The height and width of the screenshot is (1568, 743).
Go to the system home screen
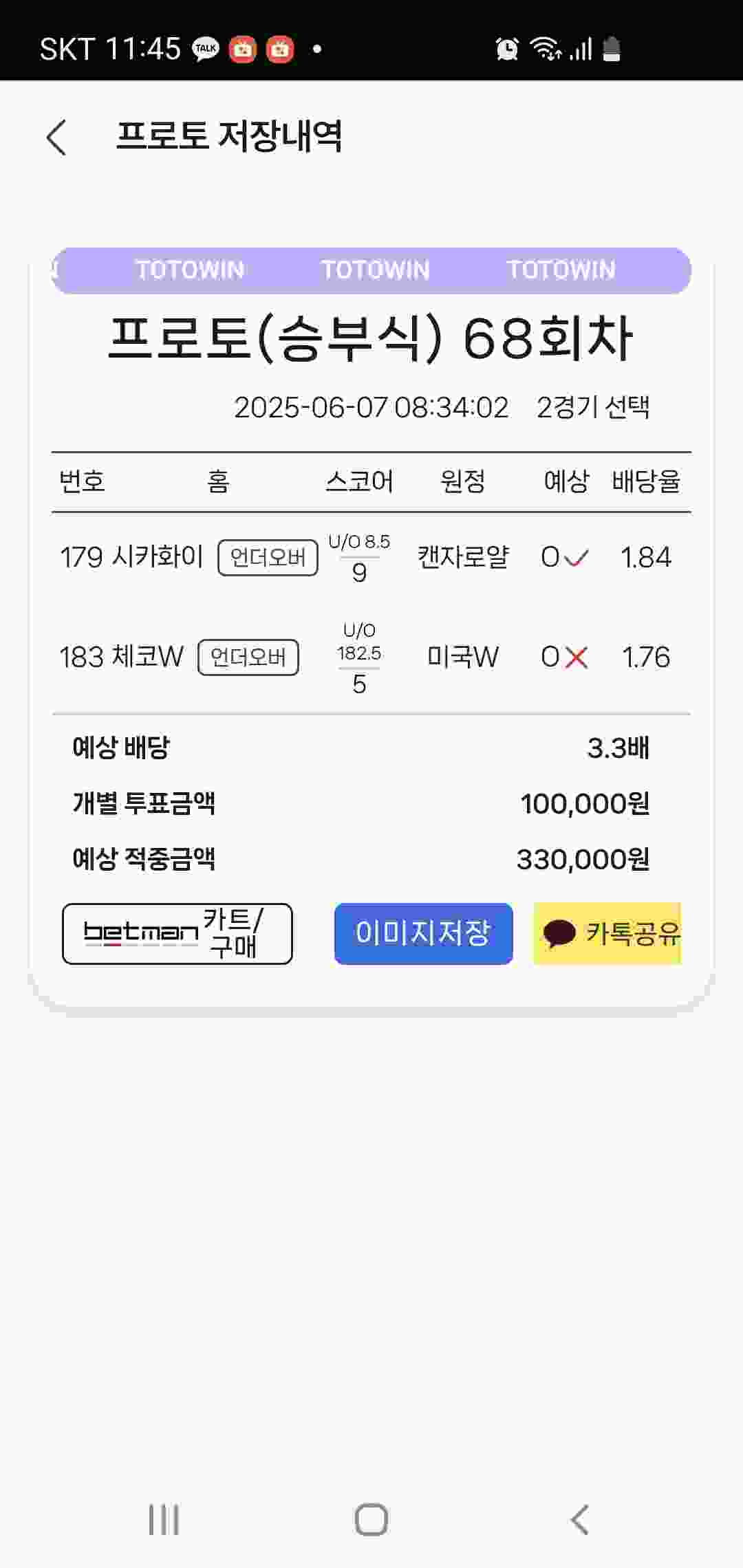click(x=371, y=1519)
